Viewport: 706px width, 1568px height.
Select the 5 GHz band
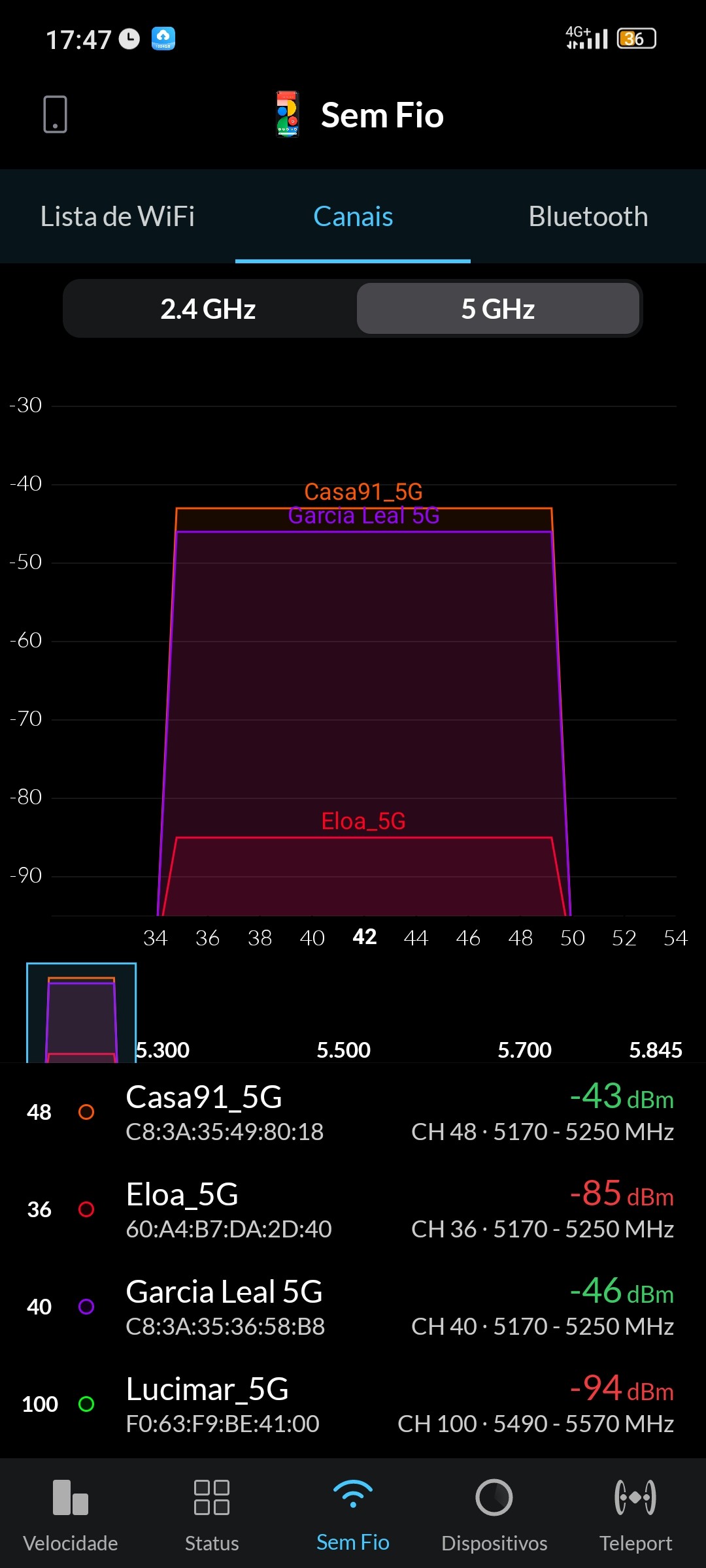point(497,309)
